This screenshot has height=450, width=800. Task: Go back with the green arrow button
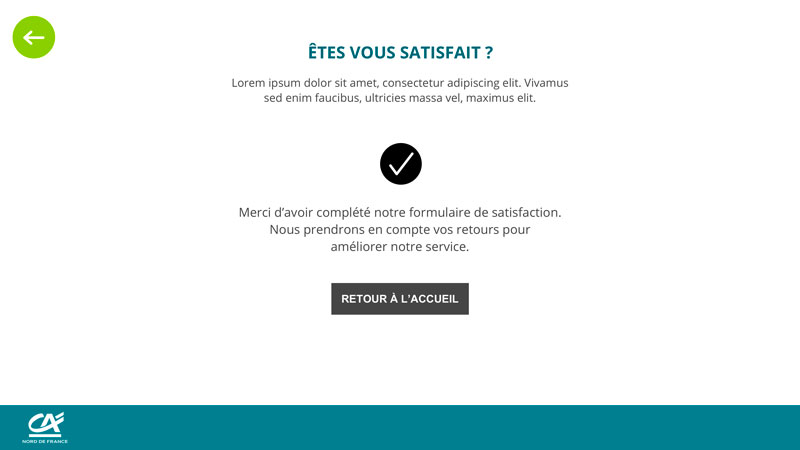coord(34,38)
